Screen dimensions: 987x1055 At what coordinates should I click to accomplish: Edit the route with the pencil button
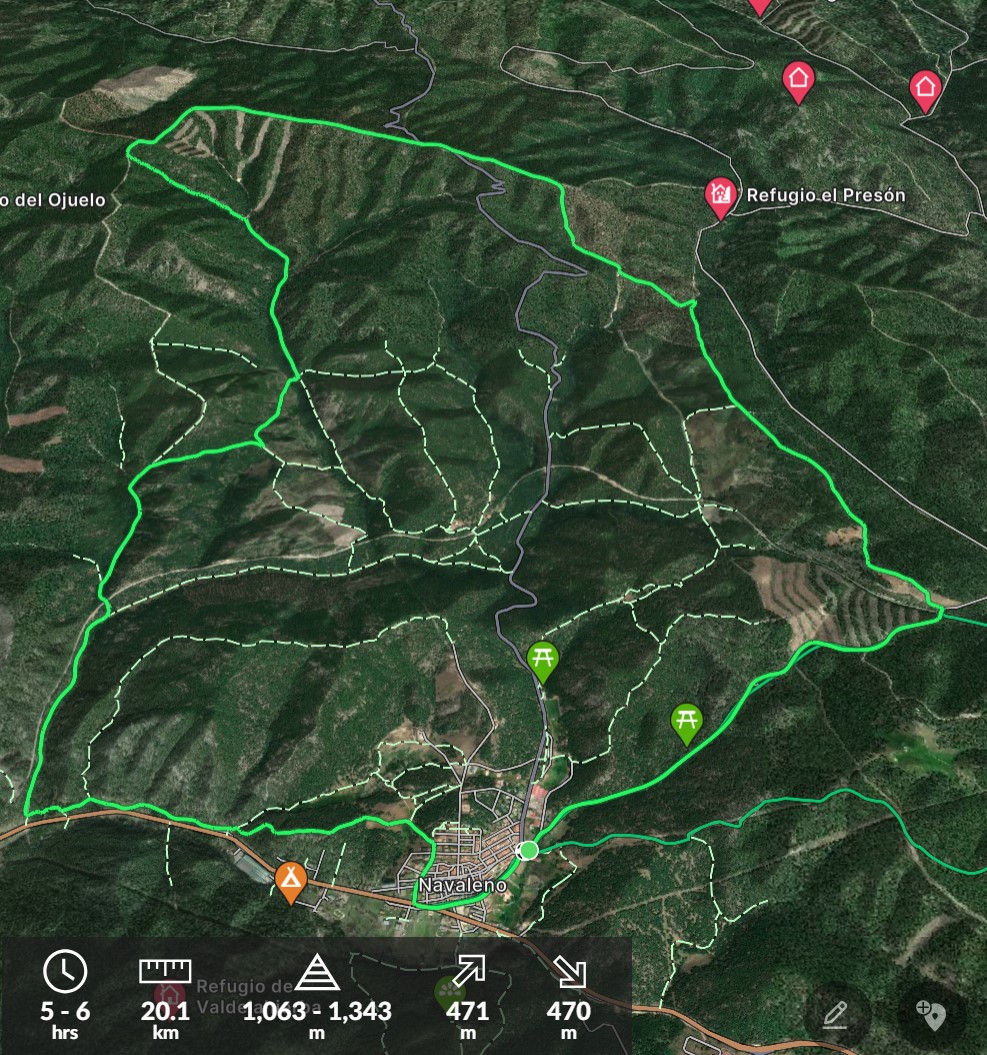(835, 1016)
